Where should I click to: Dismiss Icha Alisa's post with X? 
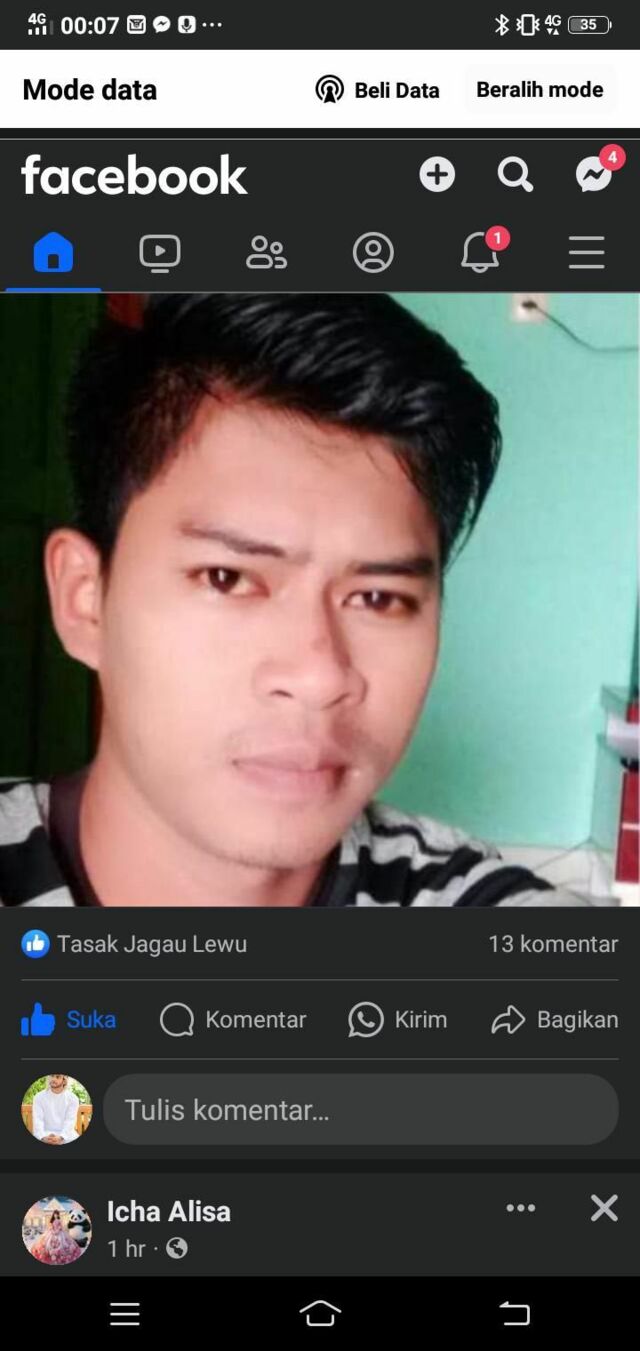click(x=604, y=1209)
